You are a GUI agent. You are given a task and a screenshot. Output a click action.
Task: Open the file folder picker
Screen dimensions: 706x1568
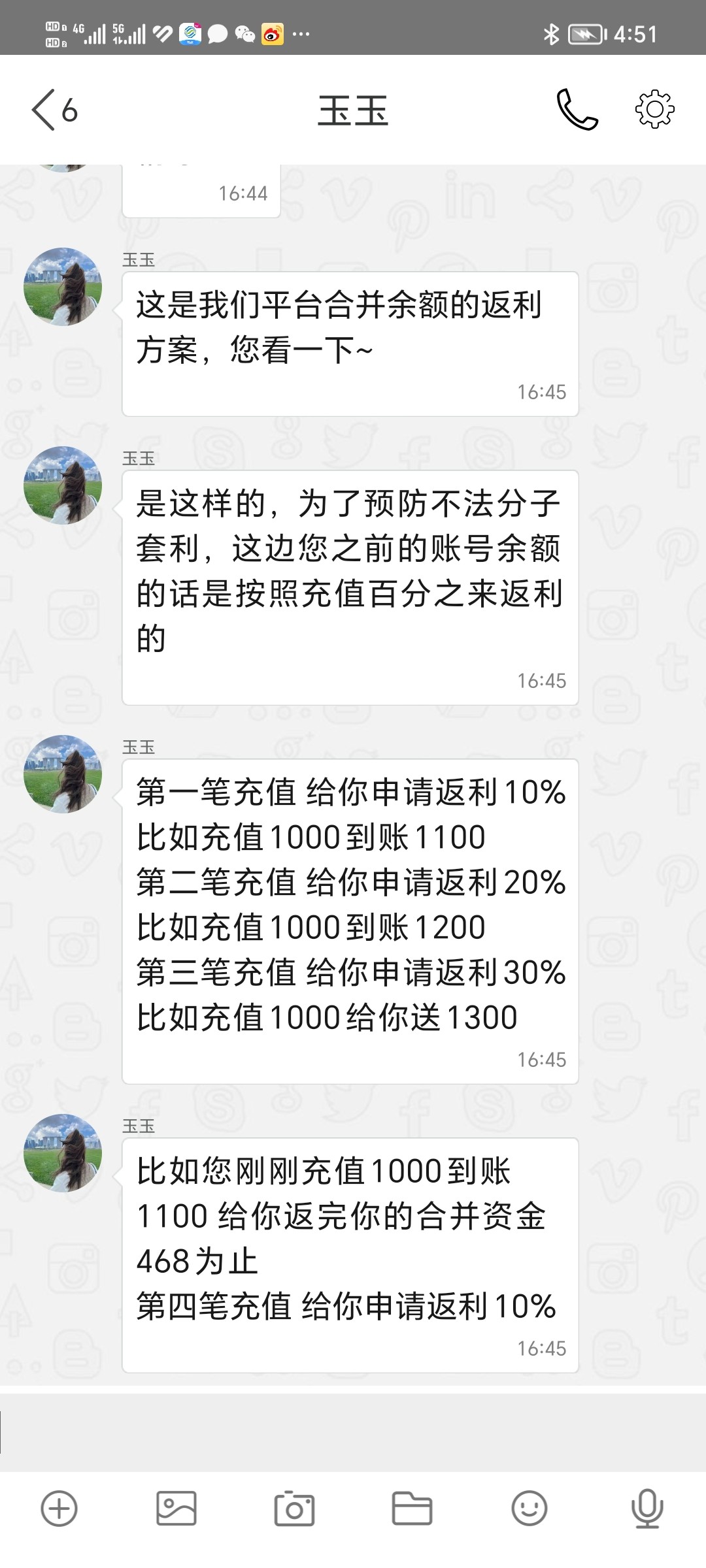tap(412, 1509)
